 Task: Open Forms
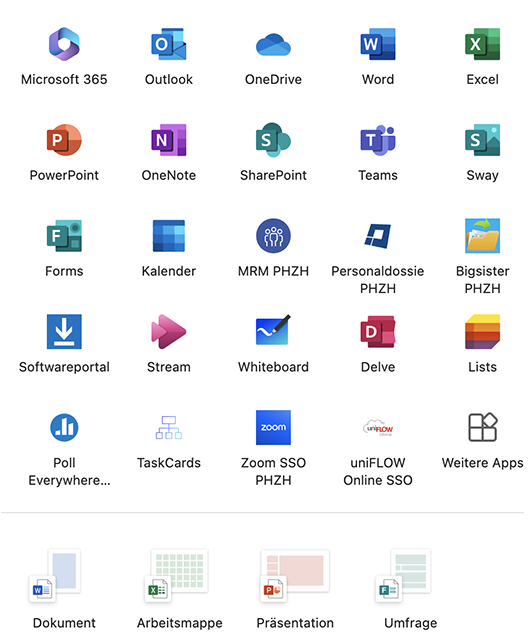click(64, 248)
